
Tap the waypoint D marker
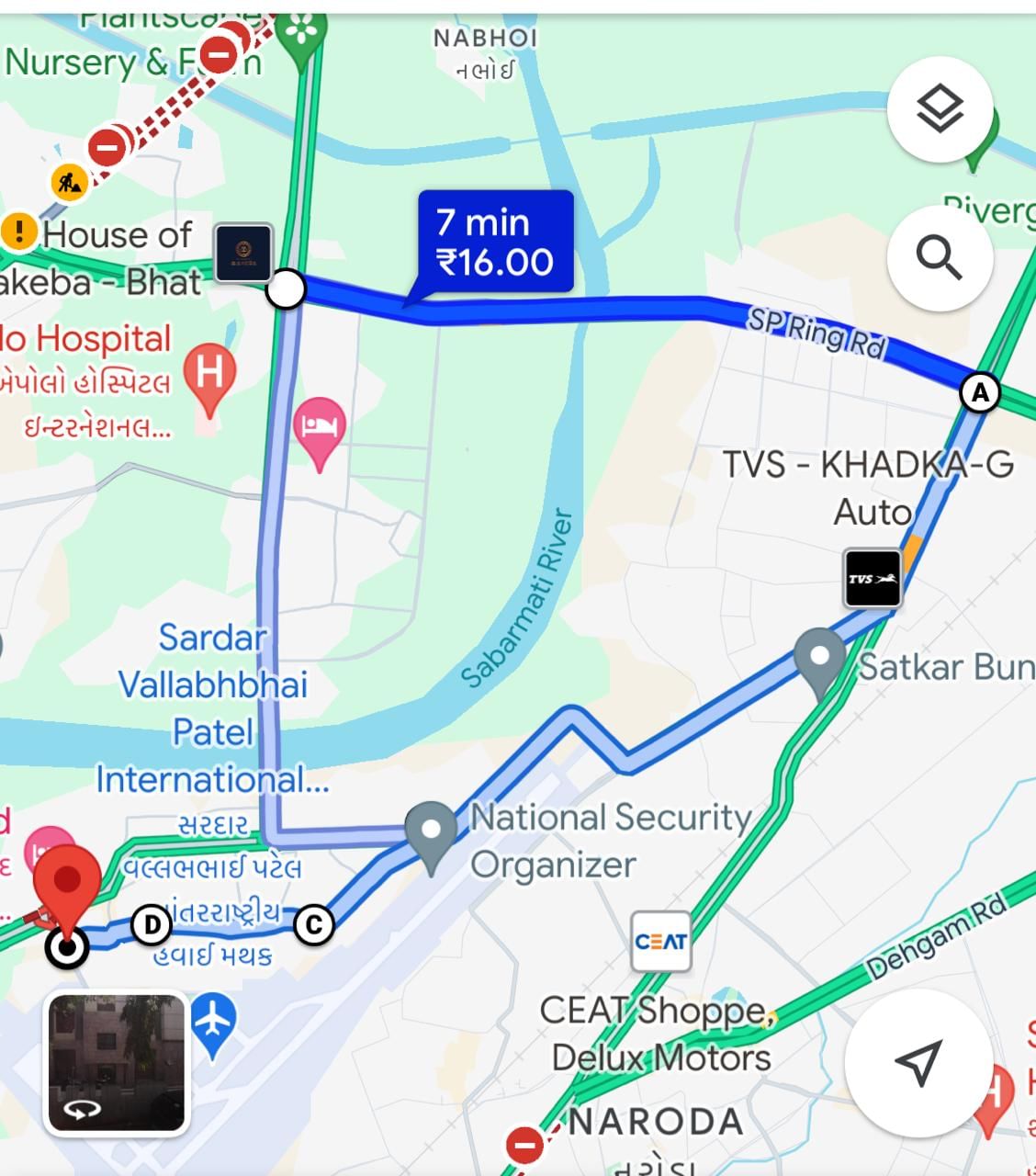click(x=152, y=924)
